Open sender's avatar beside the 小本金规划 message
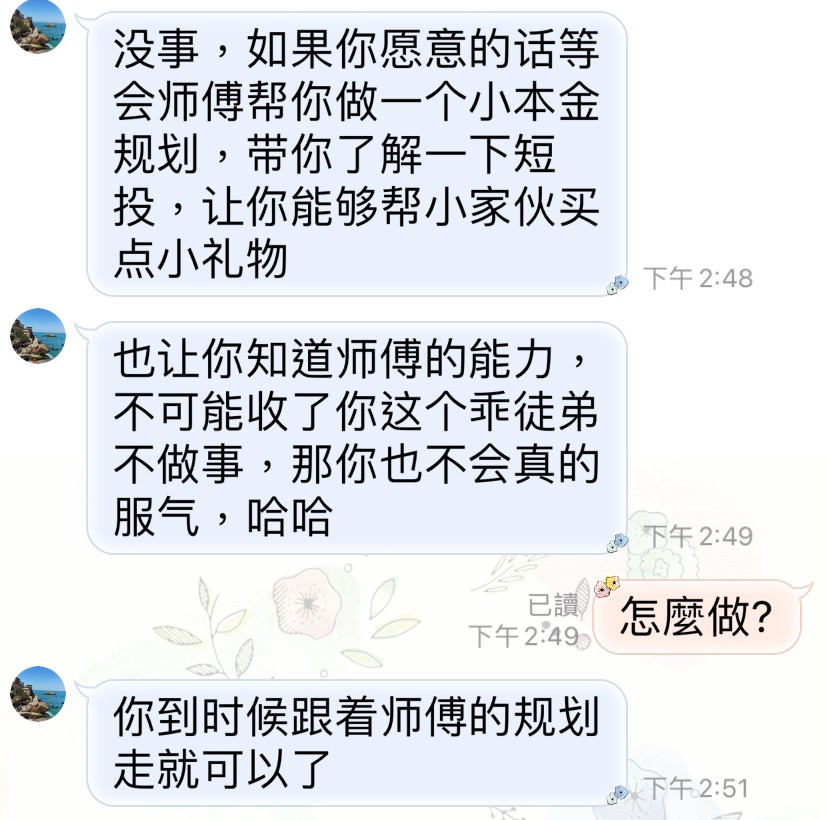Viewport: 828px width, 820px height. [x=38, y=27]
